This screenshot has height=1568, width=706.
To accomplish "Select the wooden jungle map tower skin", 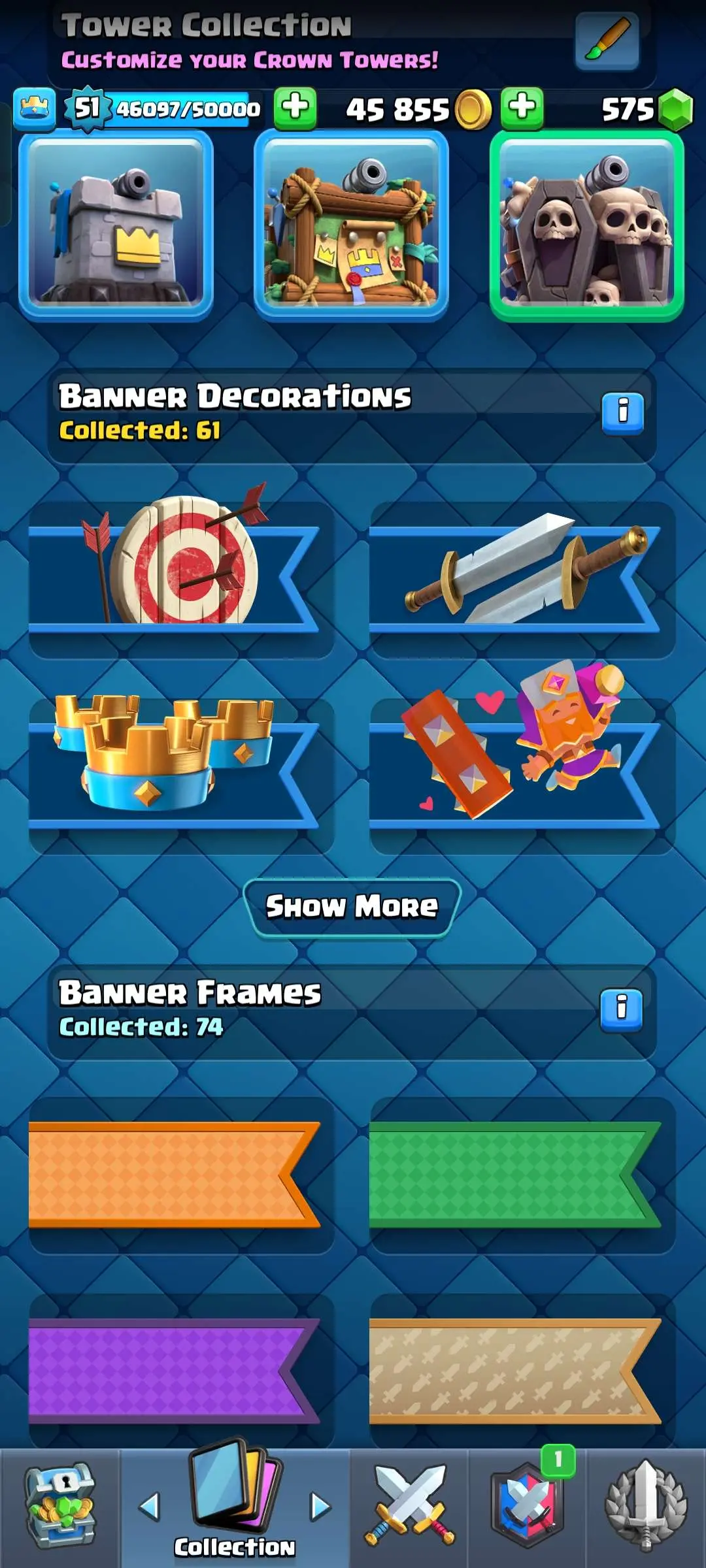I will click(x=351, y=224).
